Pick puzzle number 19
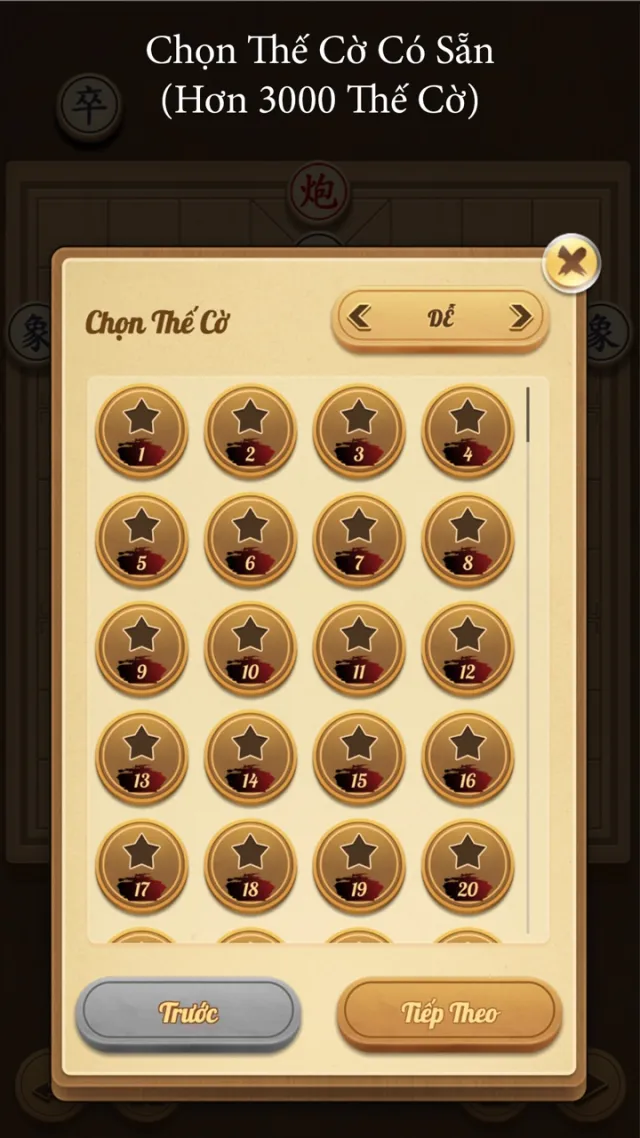 pos(359,866)
